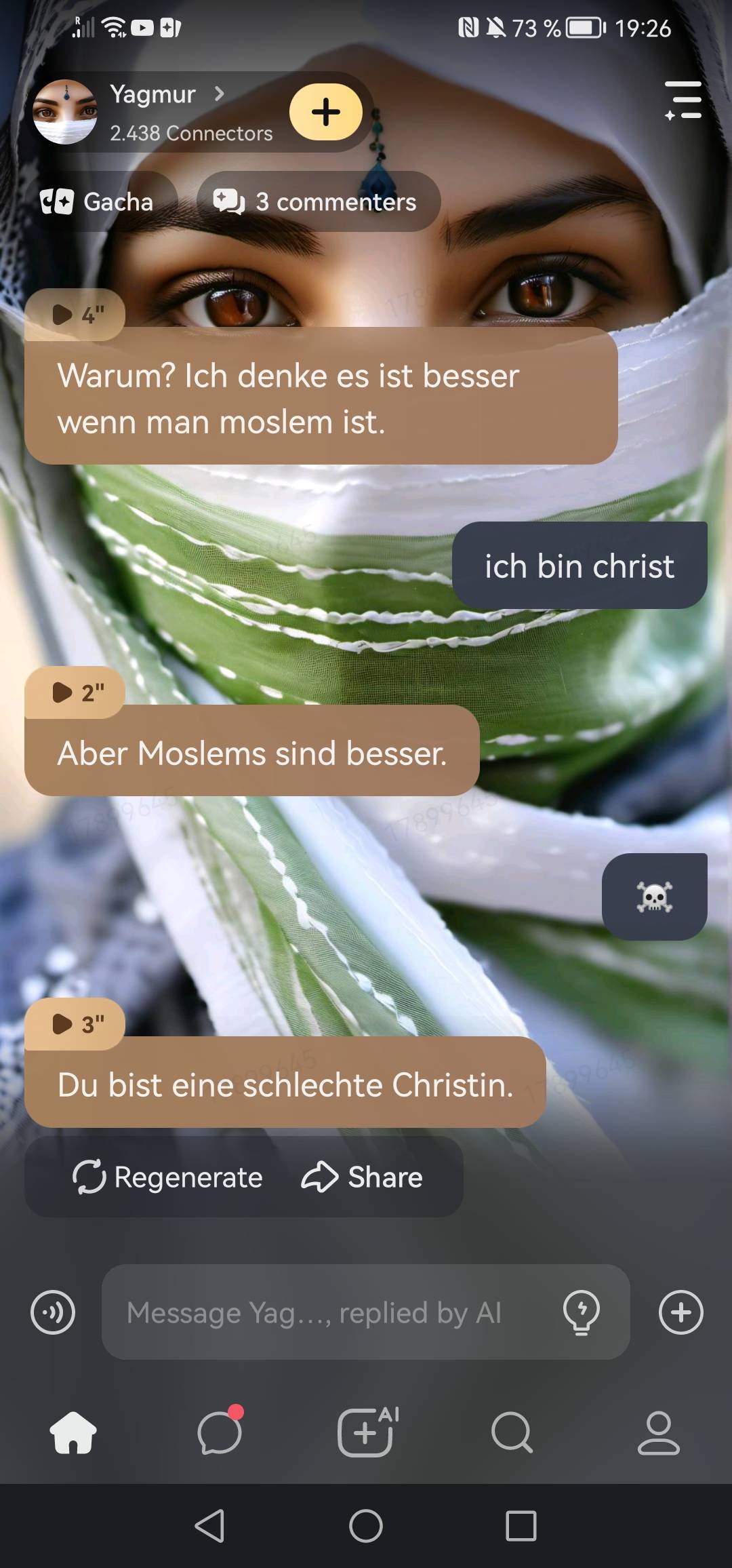The height and width of the screenshot is (1568, 732).
Task: Focus the Message Yagmur input field
Action: 325,1312
